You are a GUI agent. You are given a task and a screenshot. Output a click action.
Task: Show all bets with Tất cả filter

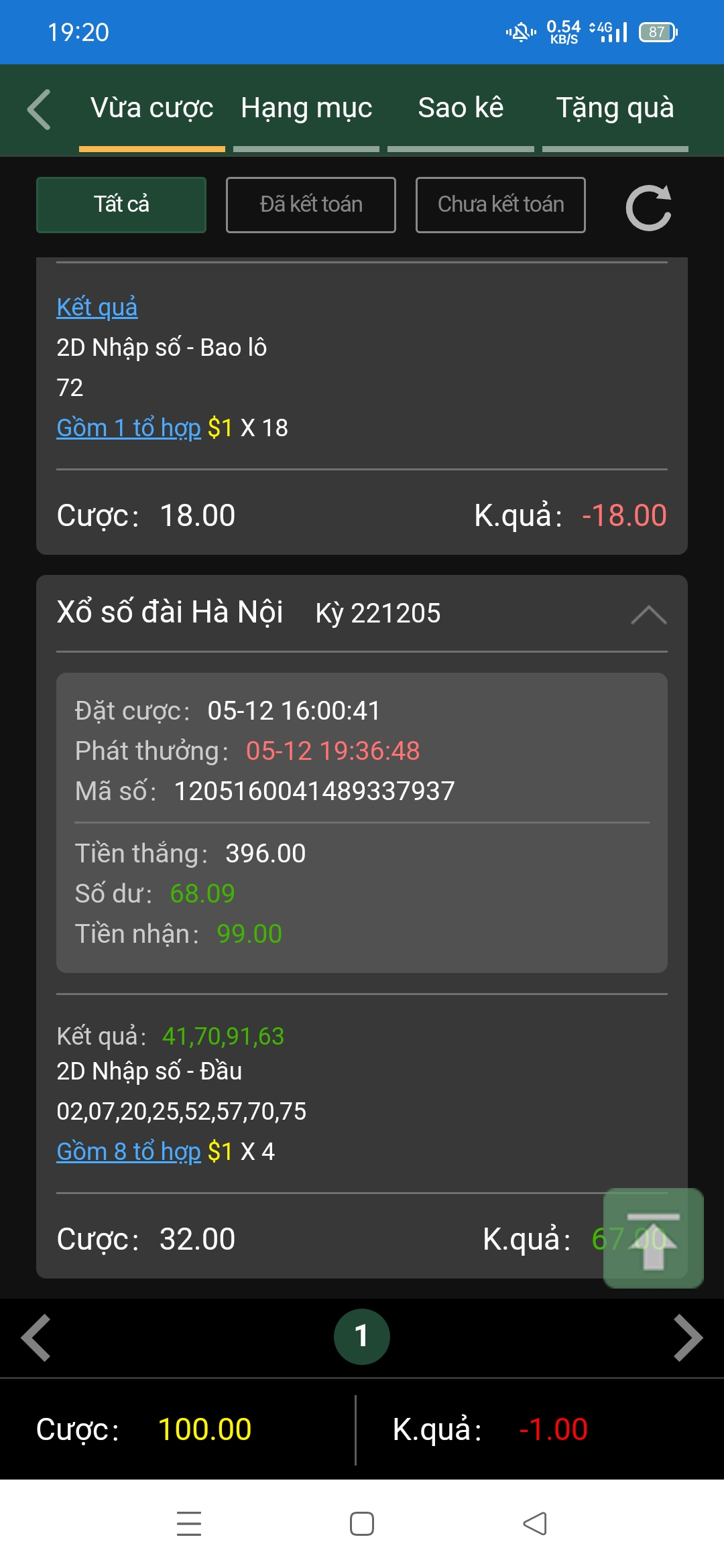121,204
